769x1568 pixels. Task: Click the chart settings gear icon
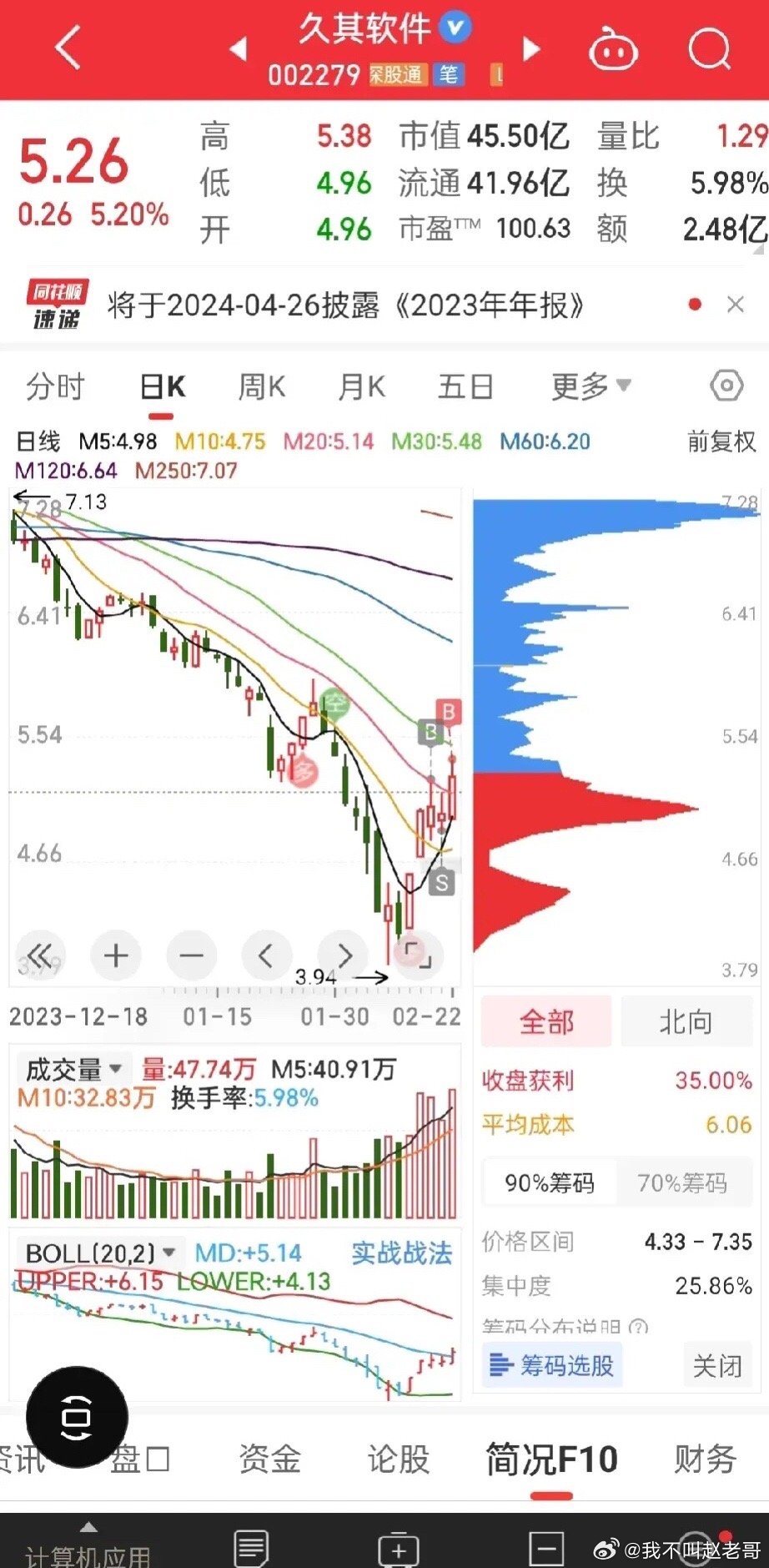click(726, 386)
